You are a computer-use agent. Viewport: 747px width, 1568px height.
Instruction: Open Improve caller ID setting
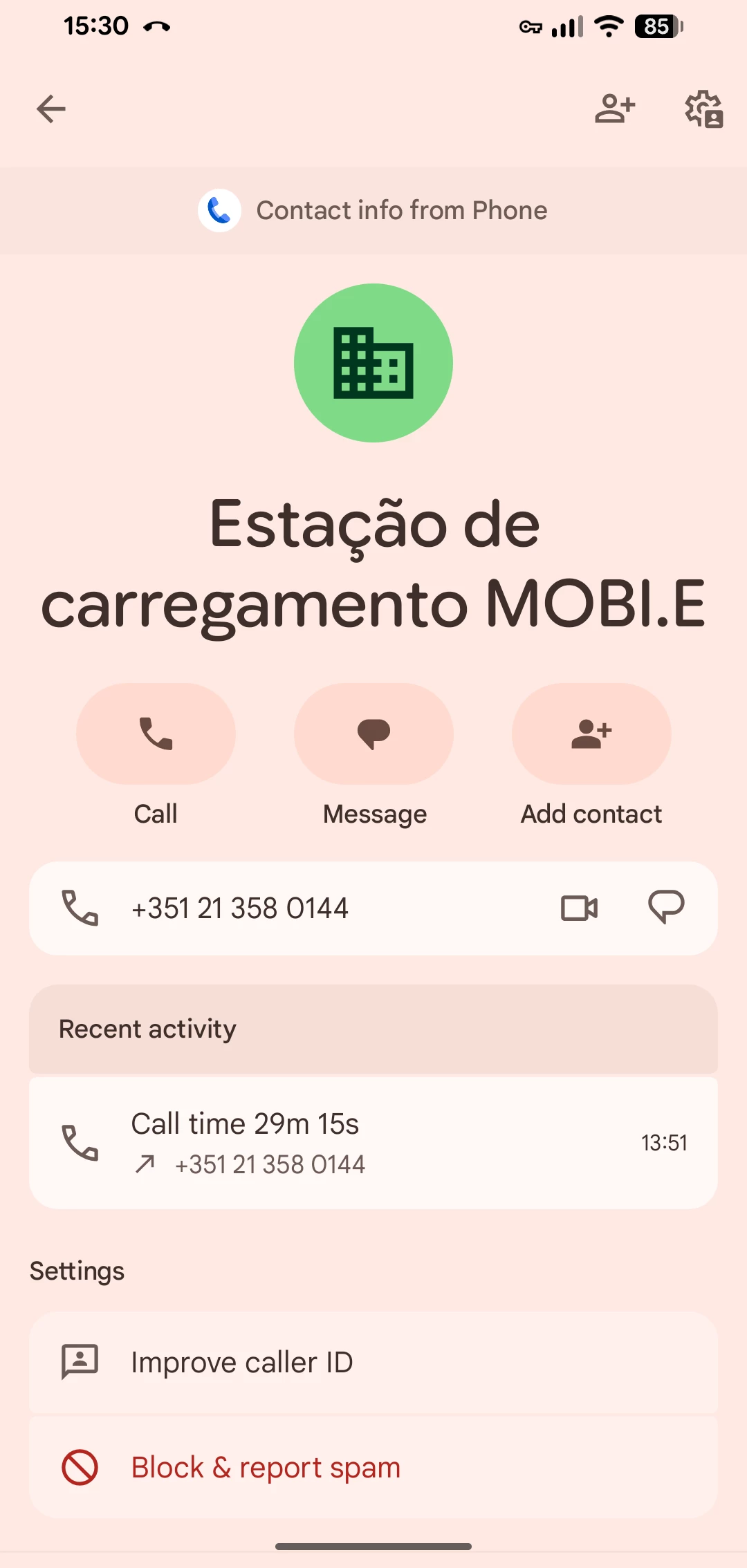tap(373, 1363)
